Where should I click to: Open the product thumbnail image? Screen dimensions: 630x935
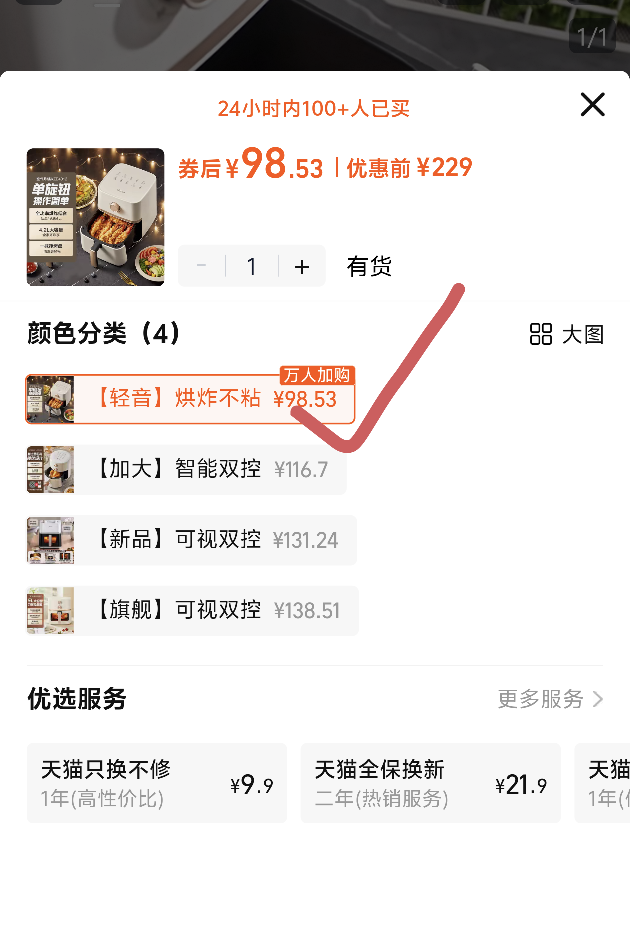(x=95, y=217)
